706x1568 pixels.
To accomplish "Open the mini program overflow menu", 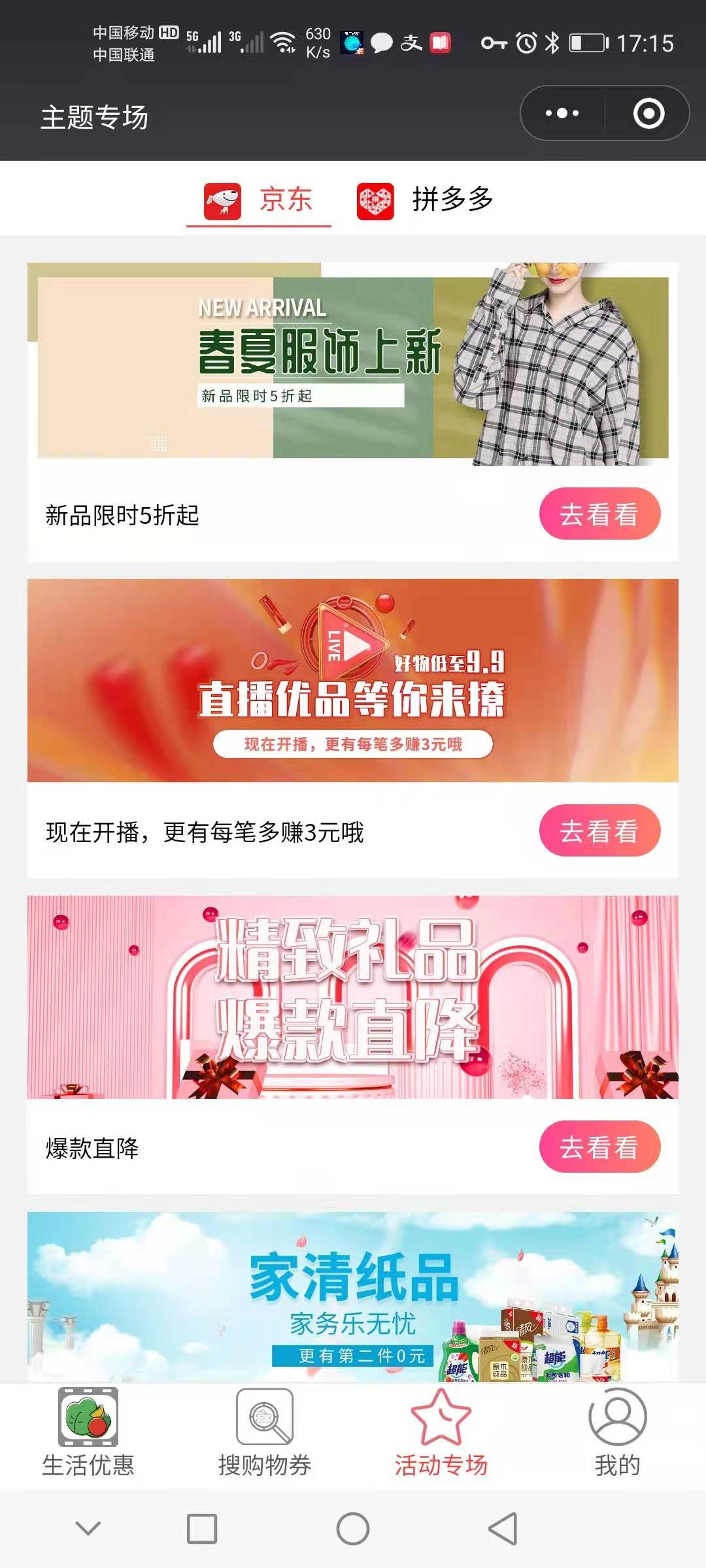I will [562, 113].
